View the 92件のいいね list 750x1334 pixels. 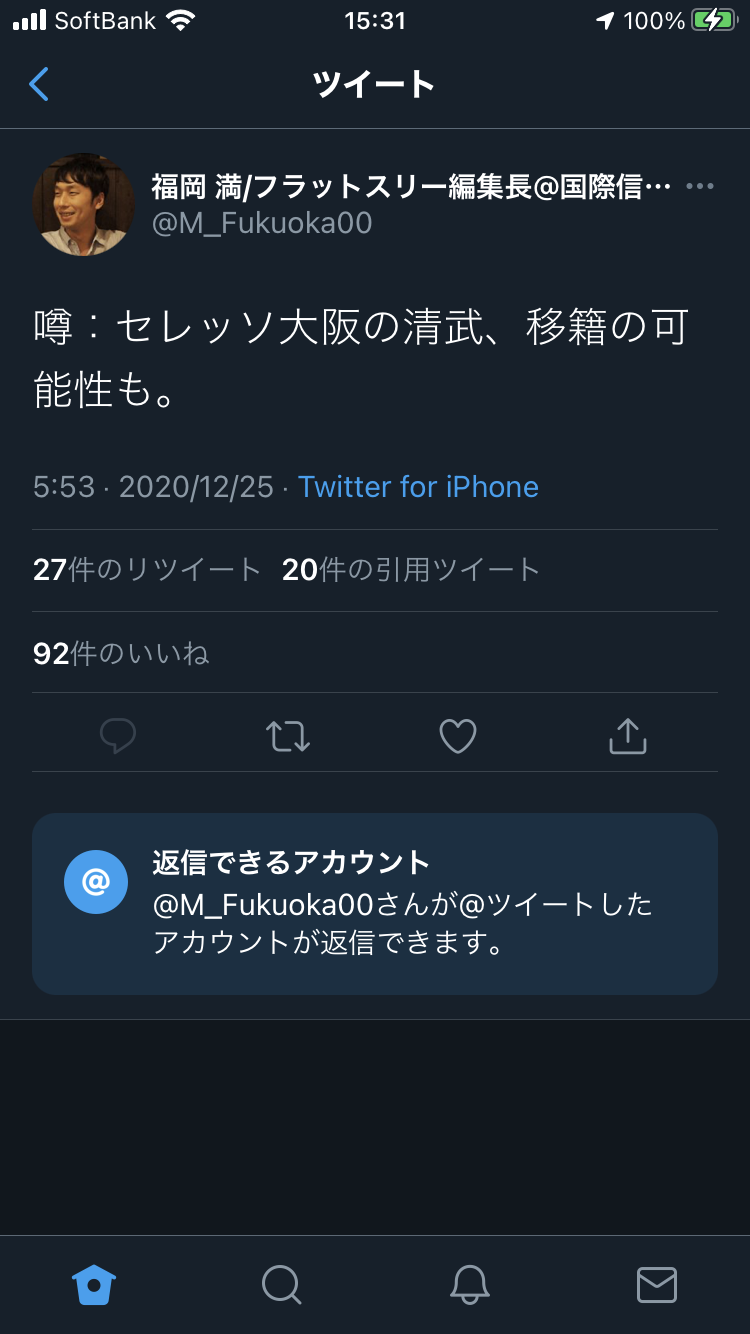click(x=121, y=654)
